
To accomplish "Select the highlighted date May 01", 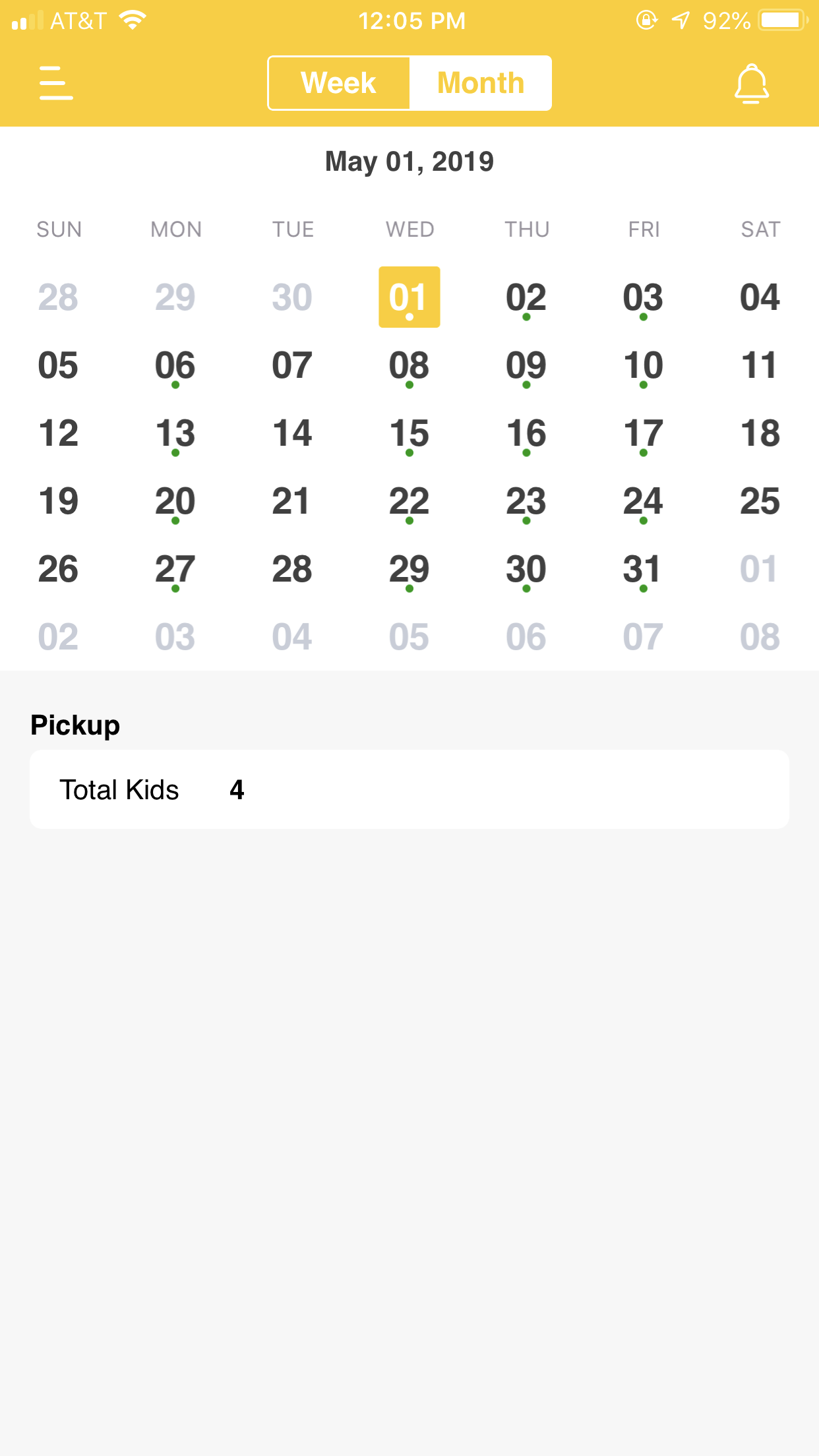I will click(409, 297).
